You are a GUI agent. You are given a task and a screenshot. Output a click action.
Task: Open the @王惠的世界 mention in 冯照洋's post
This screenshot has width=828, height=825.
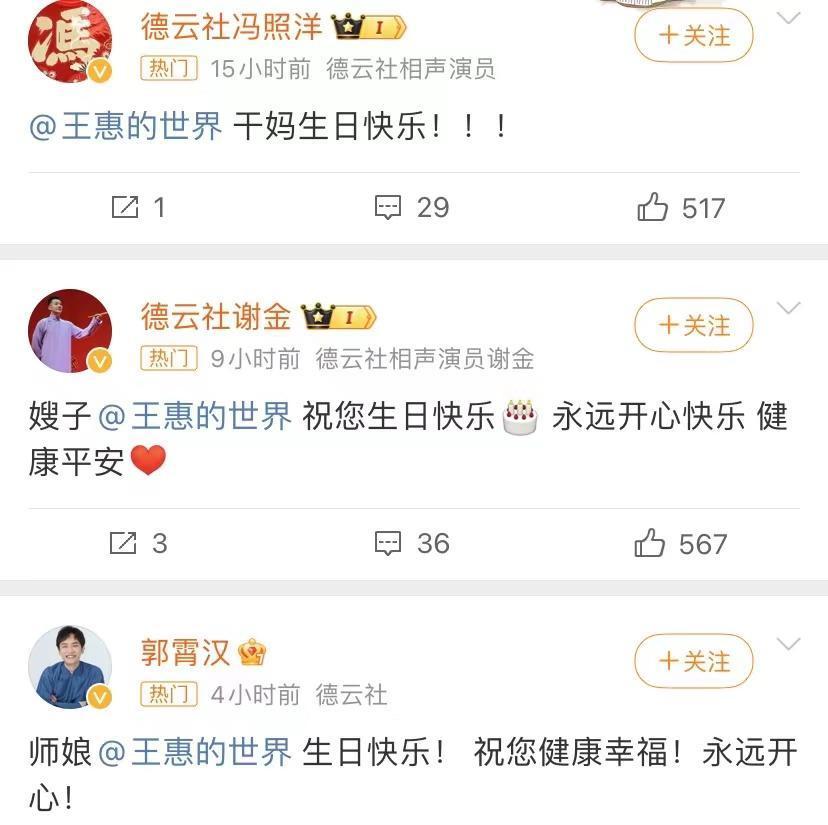[126, 127]
